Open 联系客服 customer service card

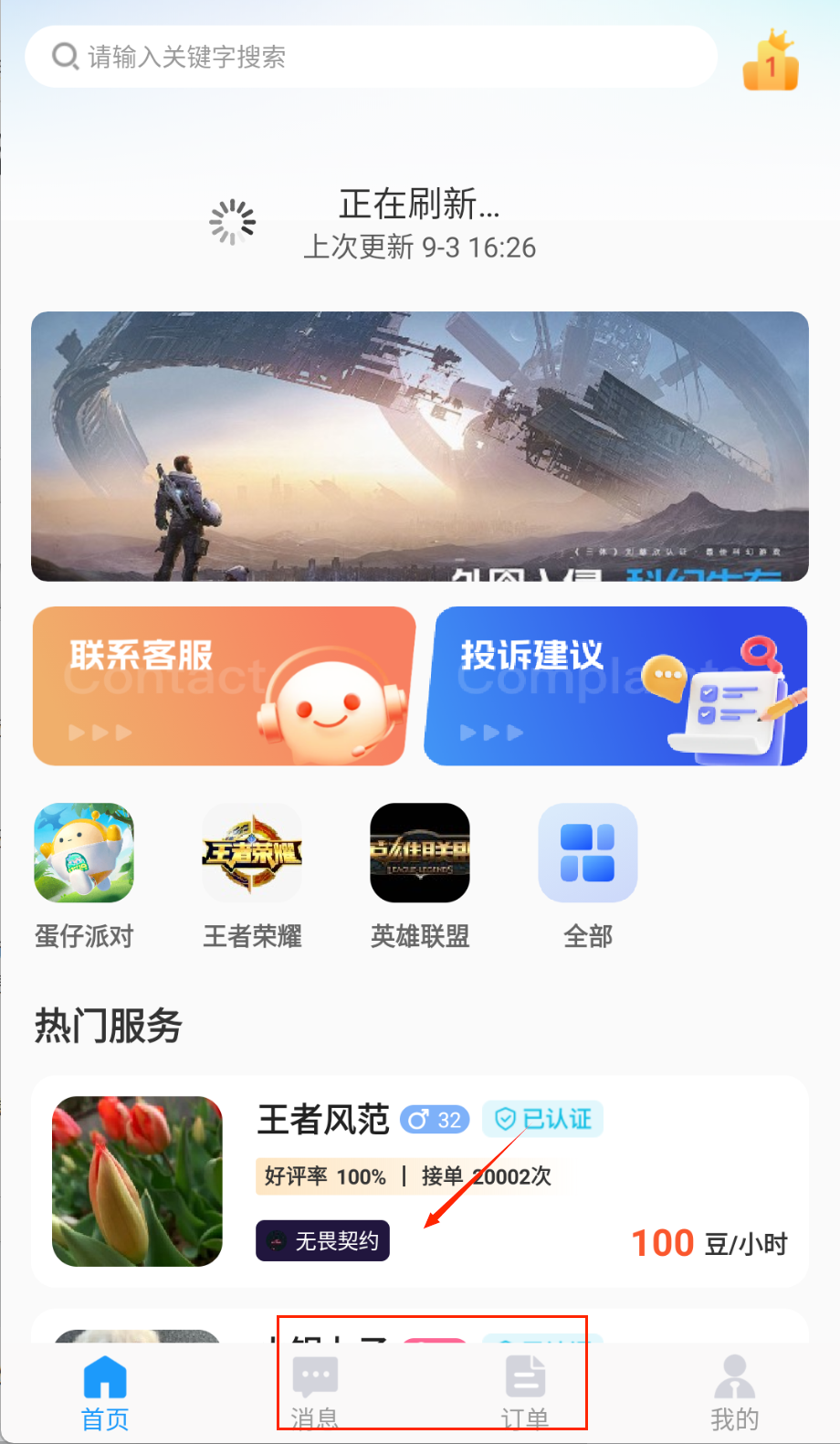tap(224, 686)
